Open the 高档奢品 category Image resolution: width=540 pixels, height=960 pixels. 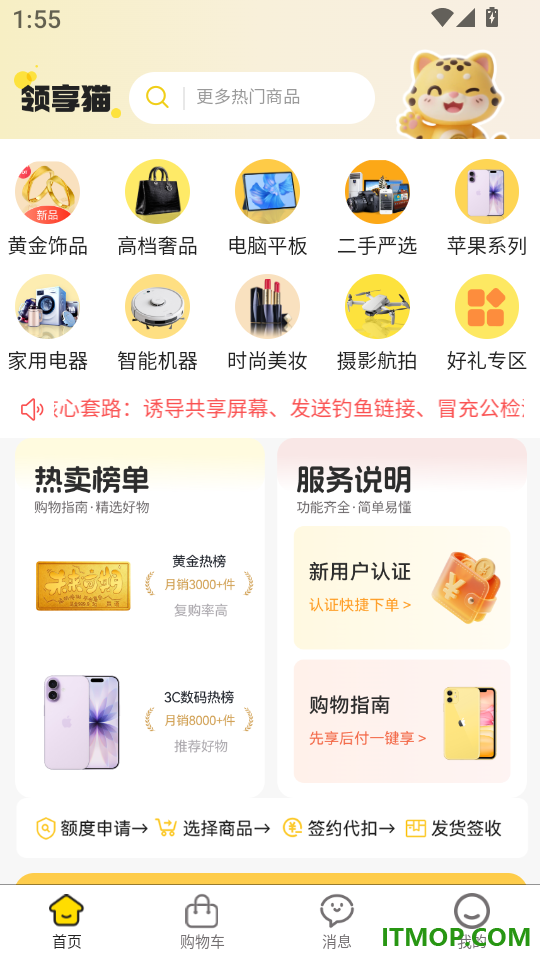tap(157, 209)
